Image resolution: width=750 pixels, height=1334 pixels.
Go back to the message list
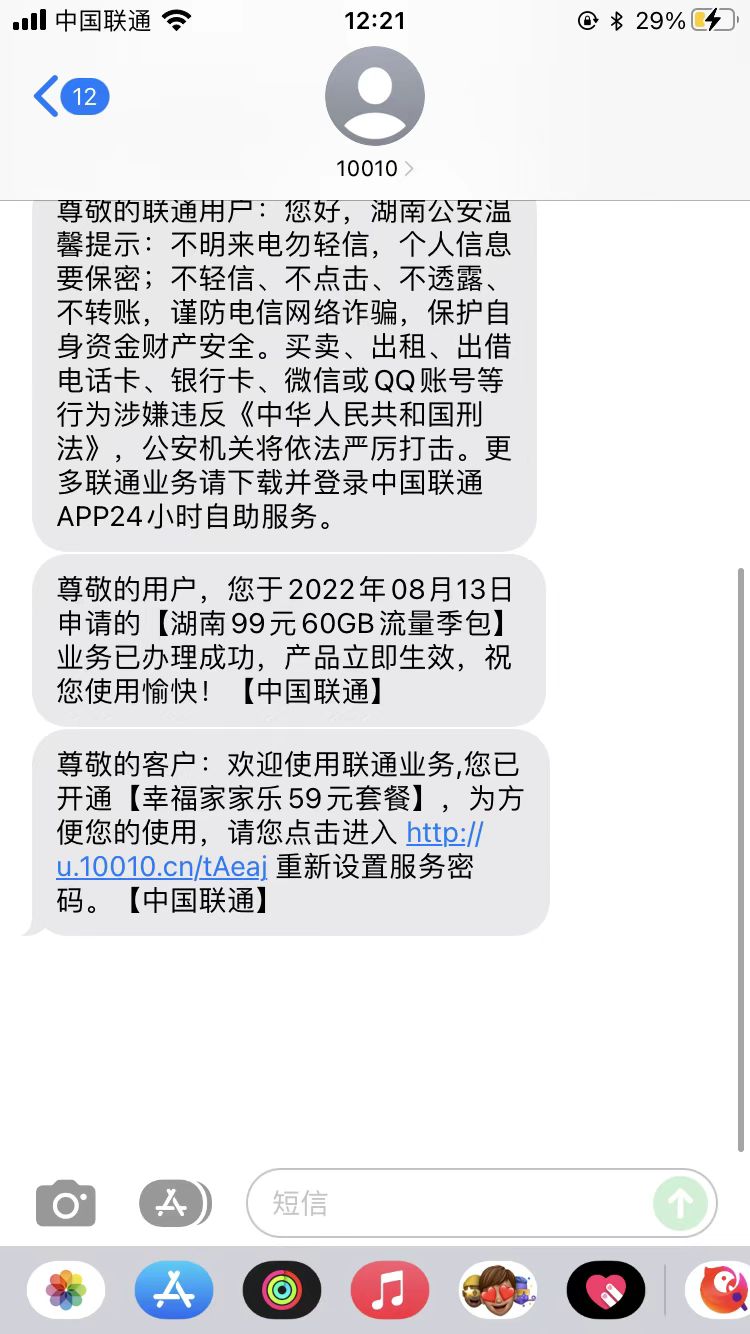click(x=68, y=97)
